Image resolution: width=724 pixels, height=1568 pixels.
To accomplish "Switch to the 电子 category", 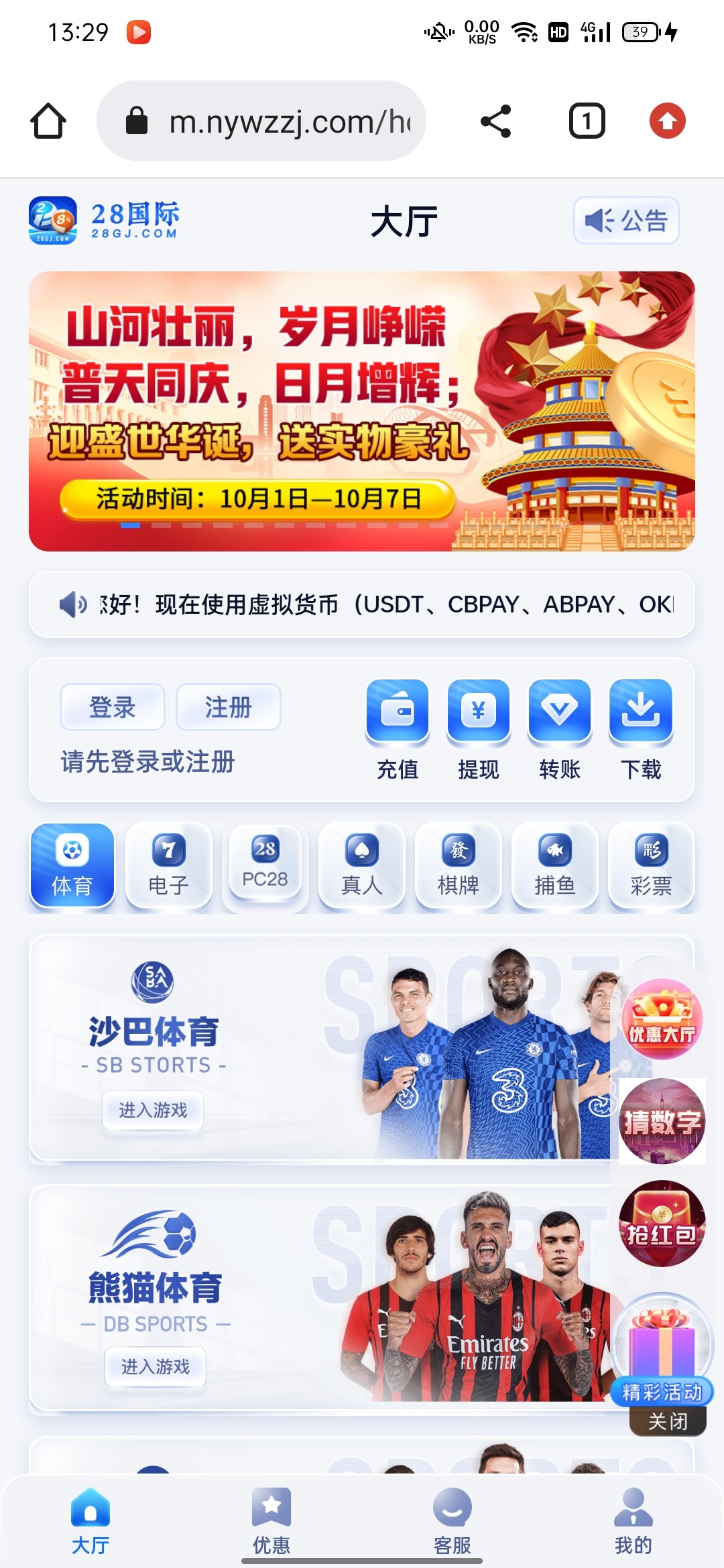I will (x=169, y=865).
